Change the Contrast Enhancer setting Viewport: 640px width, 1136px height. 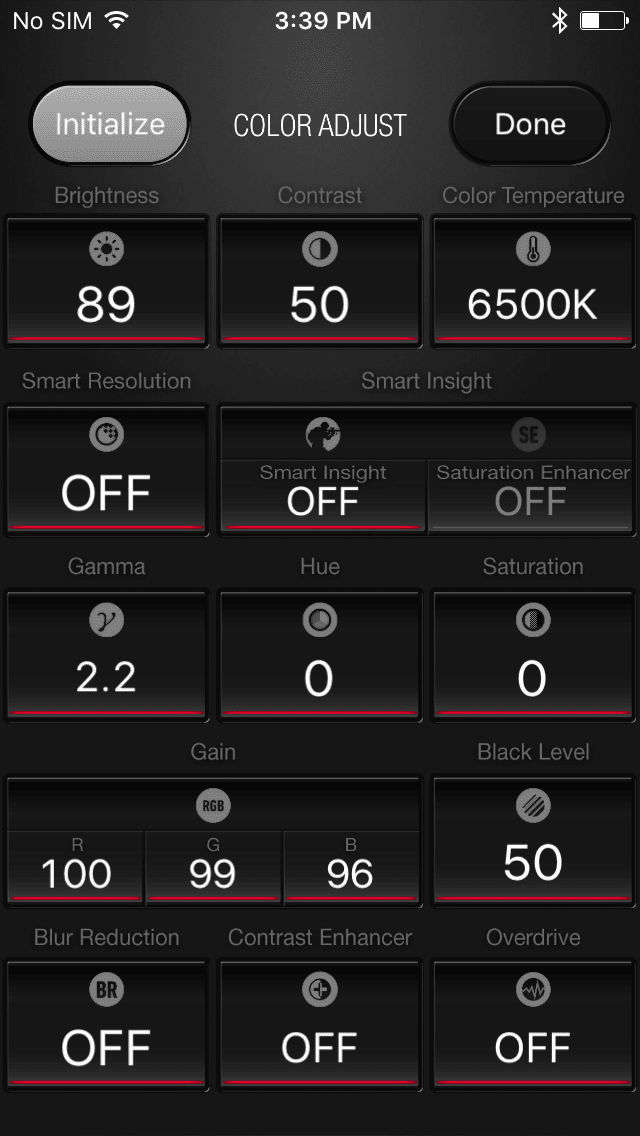(320, 1025)
